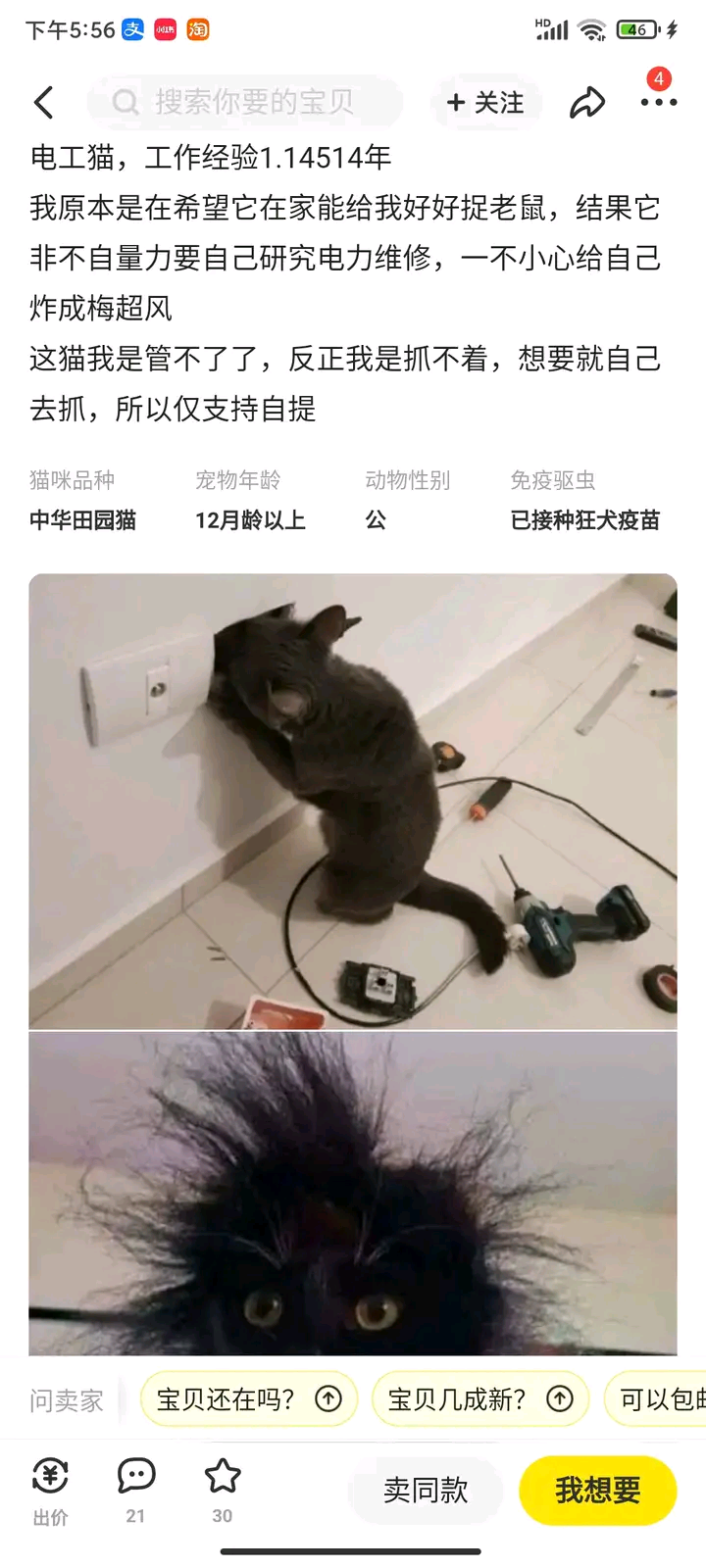The width and height of the screenshot is (706, 1568).
Task: Select the 宝贝几成新? quick question chip
Action: click(x=480, y=1398)
